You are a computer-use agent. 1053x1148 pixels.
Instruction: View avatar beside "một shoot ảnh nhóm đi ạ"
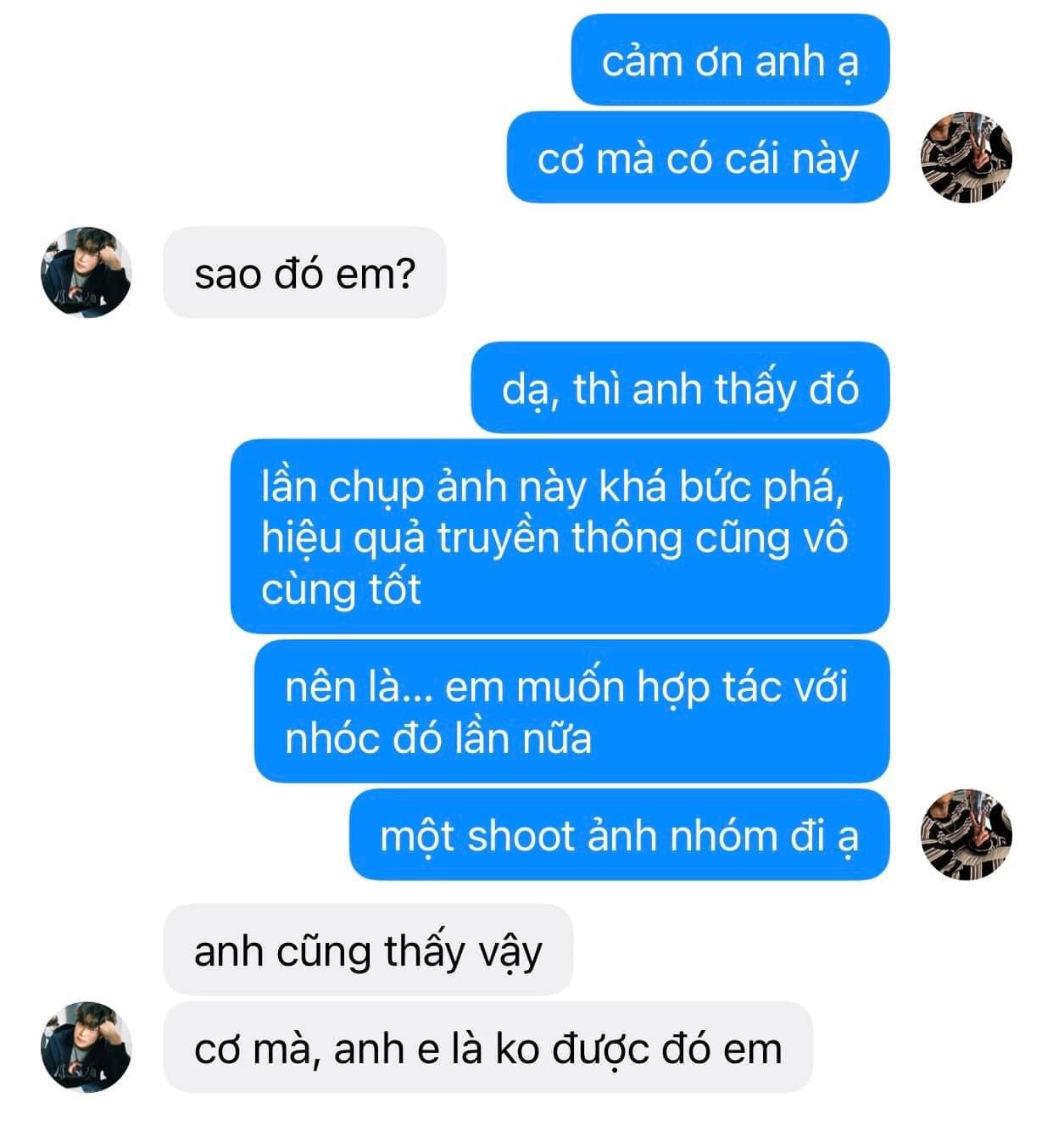pyautogui.click(x=966, y=834)
